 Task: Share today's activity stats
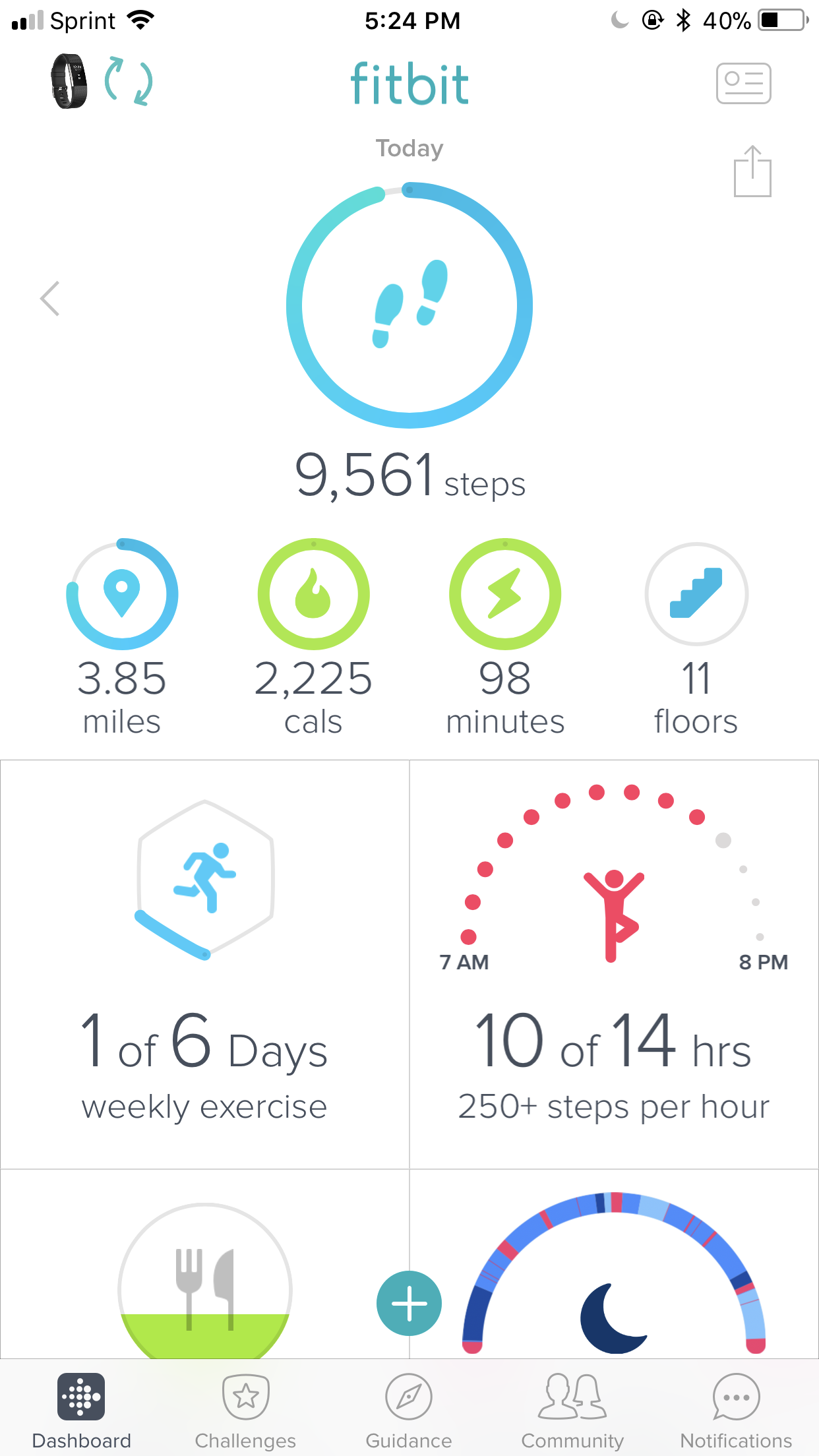(752, 171)
